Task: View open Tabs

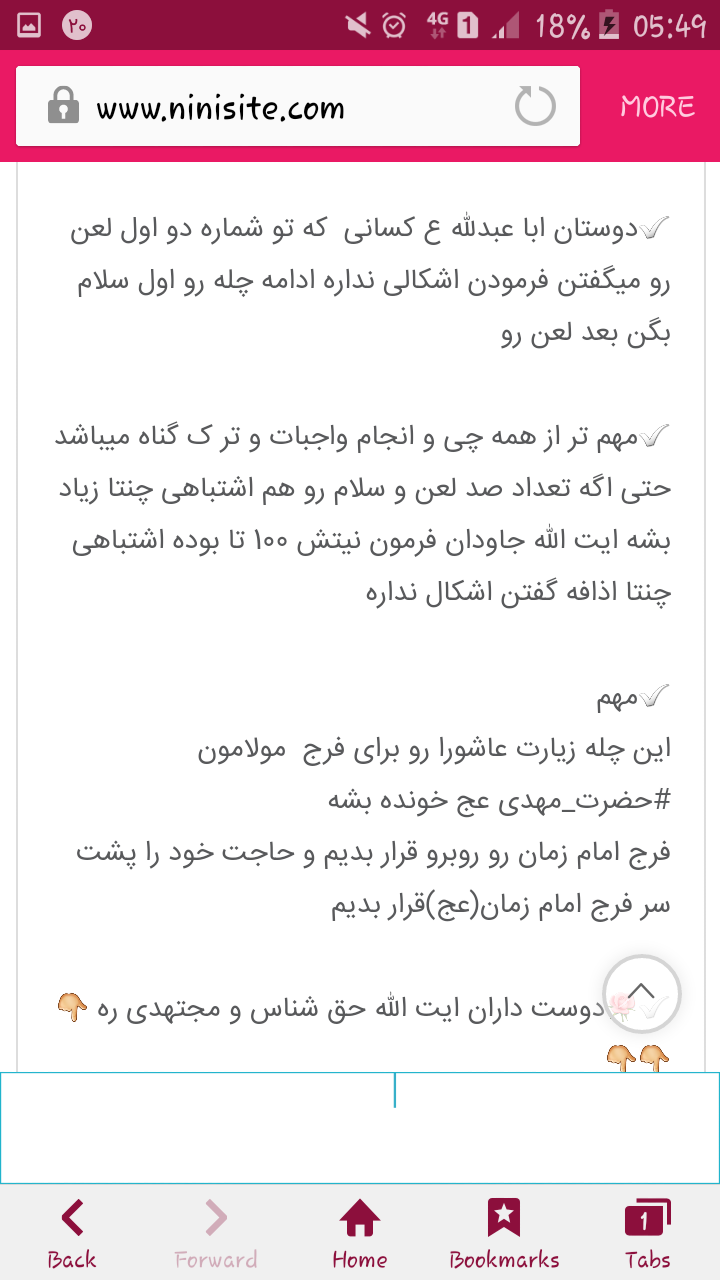Action: point(648,1233)
